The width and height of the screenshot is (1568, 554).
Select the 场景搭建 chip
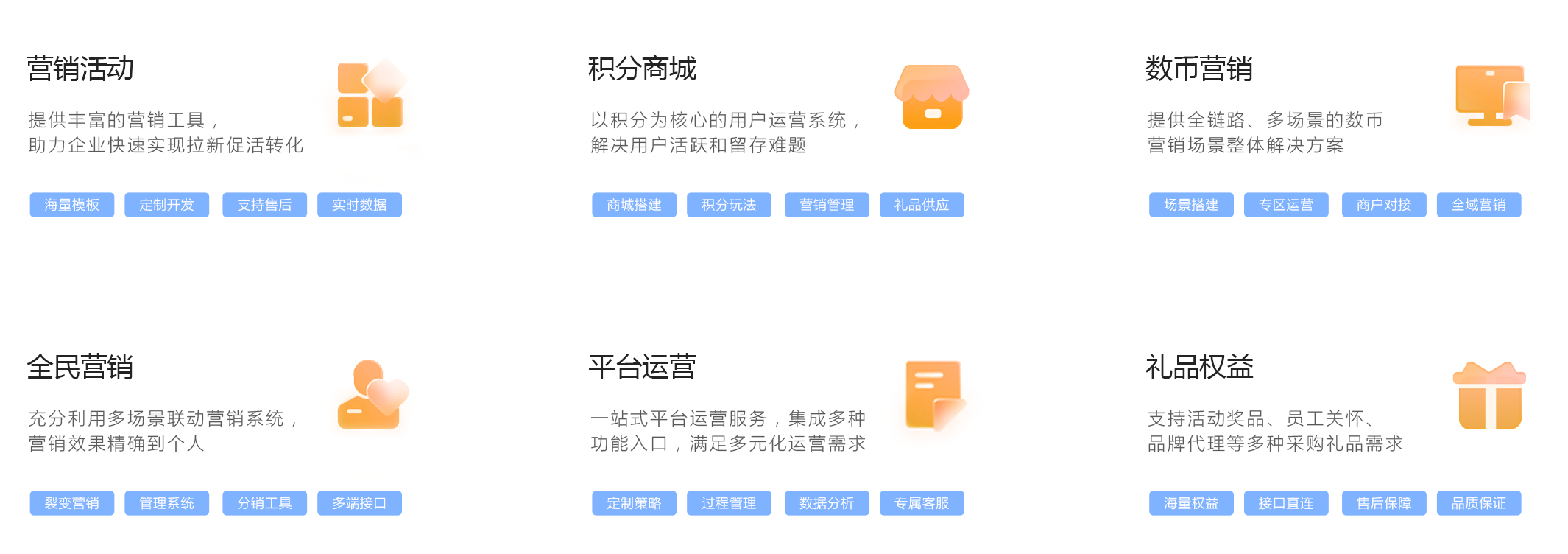click(x=1191, y=205)
